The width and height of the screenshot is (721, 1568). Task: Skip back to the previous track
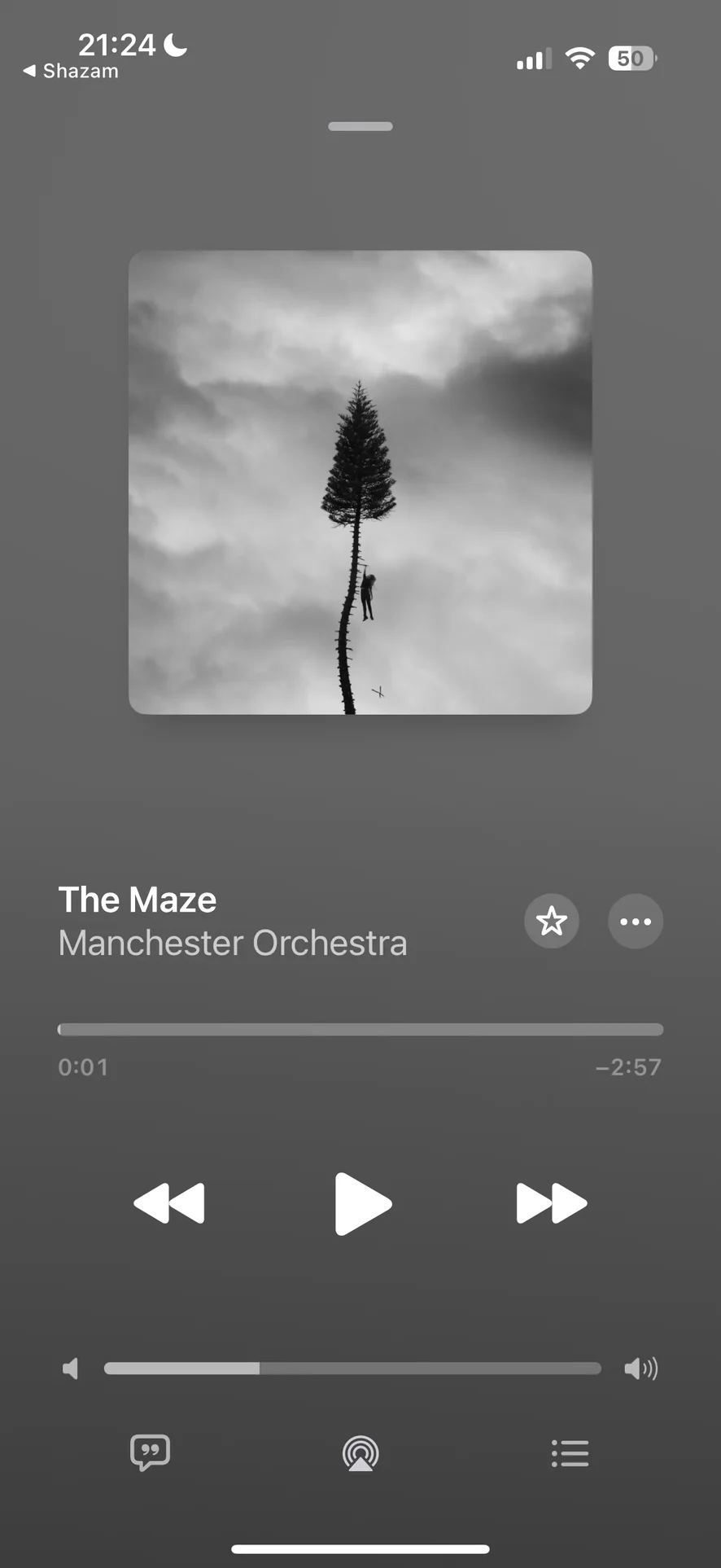[169, 1203]
